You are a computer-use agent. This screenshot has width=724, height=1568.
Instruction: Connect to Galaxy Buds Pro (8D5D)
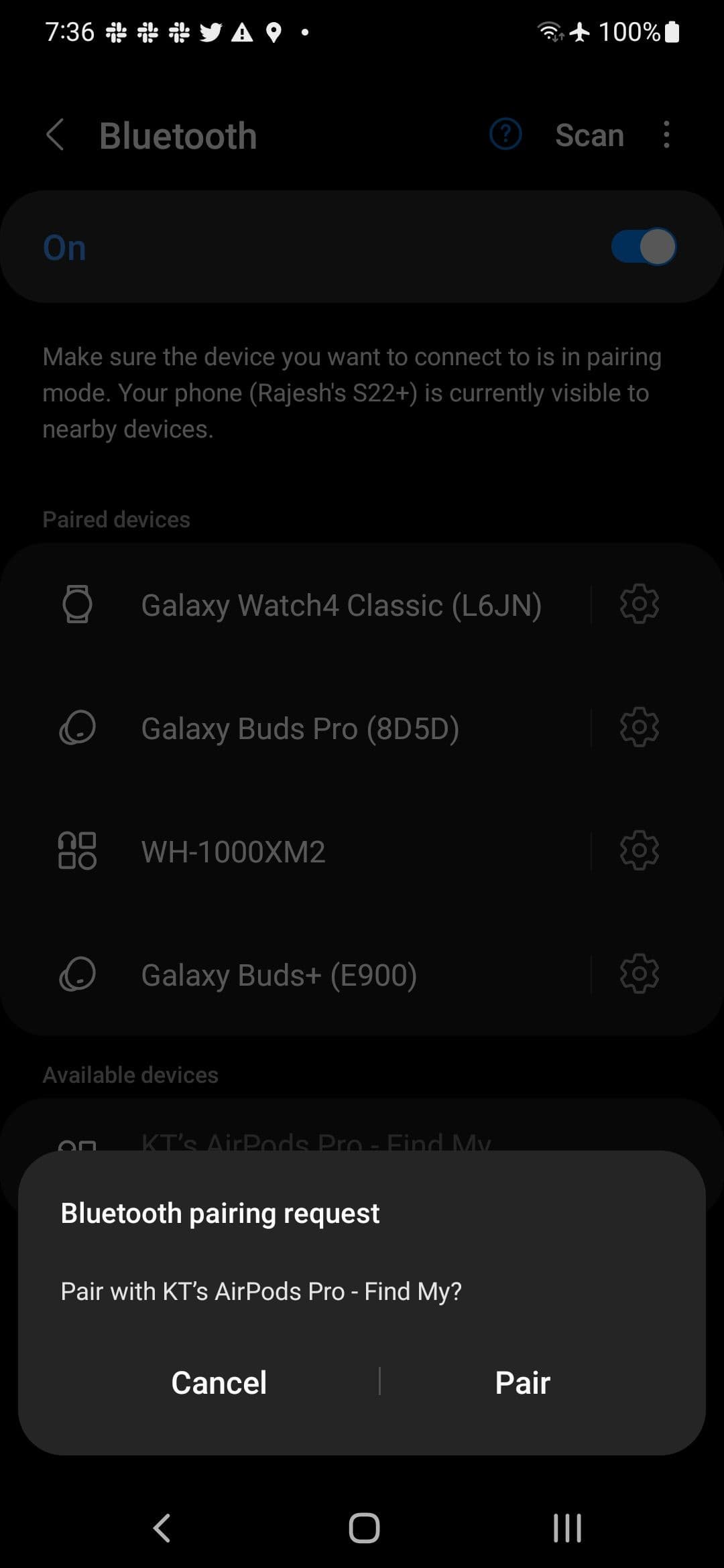click(x=300, y=728)
